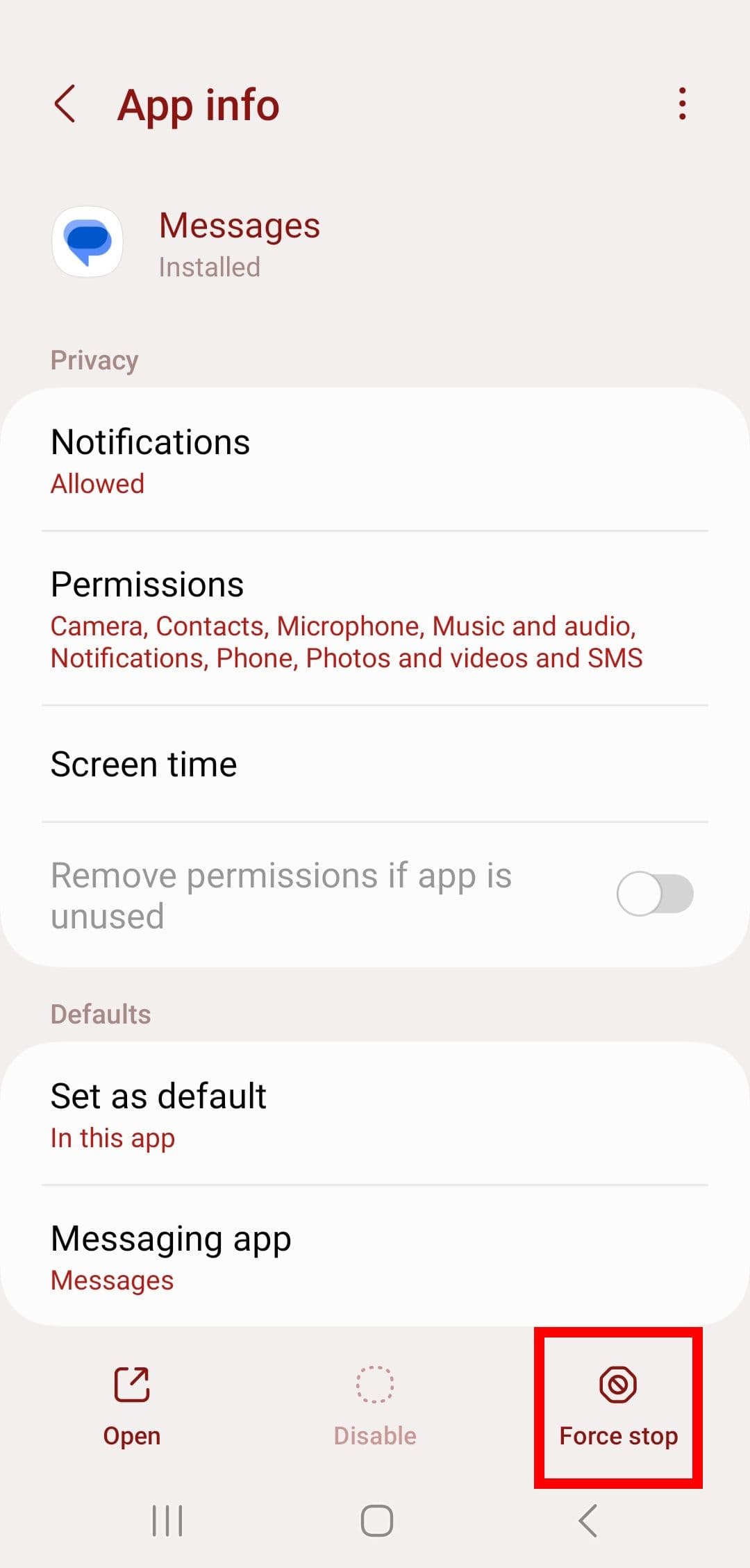Toggle Remove permissions if app is unused

[x=654, y=894]
